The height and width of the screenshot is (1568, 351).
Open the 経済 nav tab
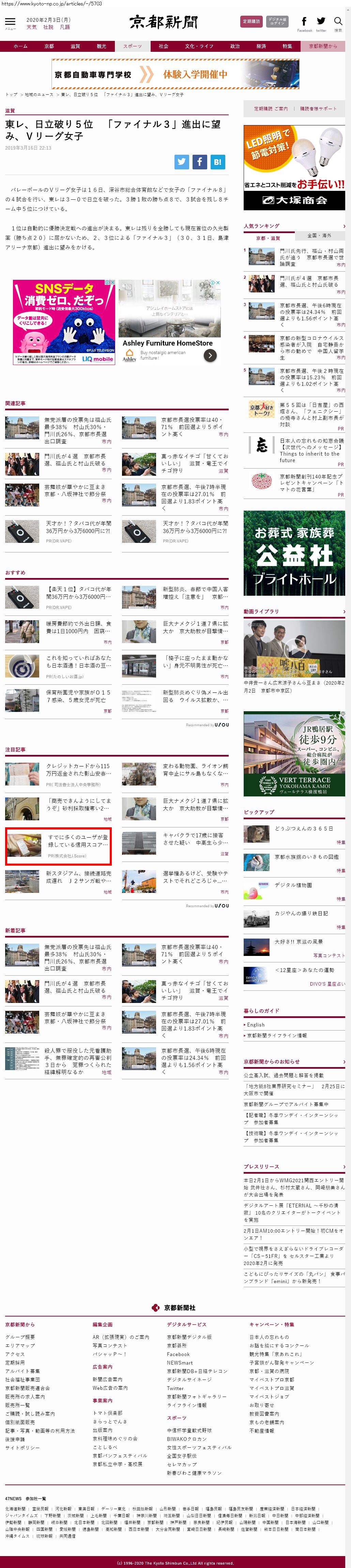(261, 46)
